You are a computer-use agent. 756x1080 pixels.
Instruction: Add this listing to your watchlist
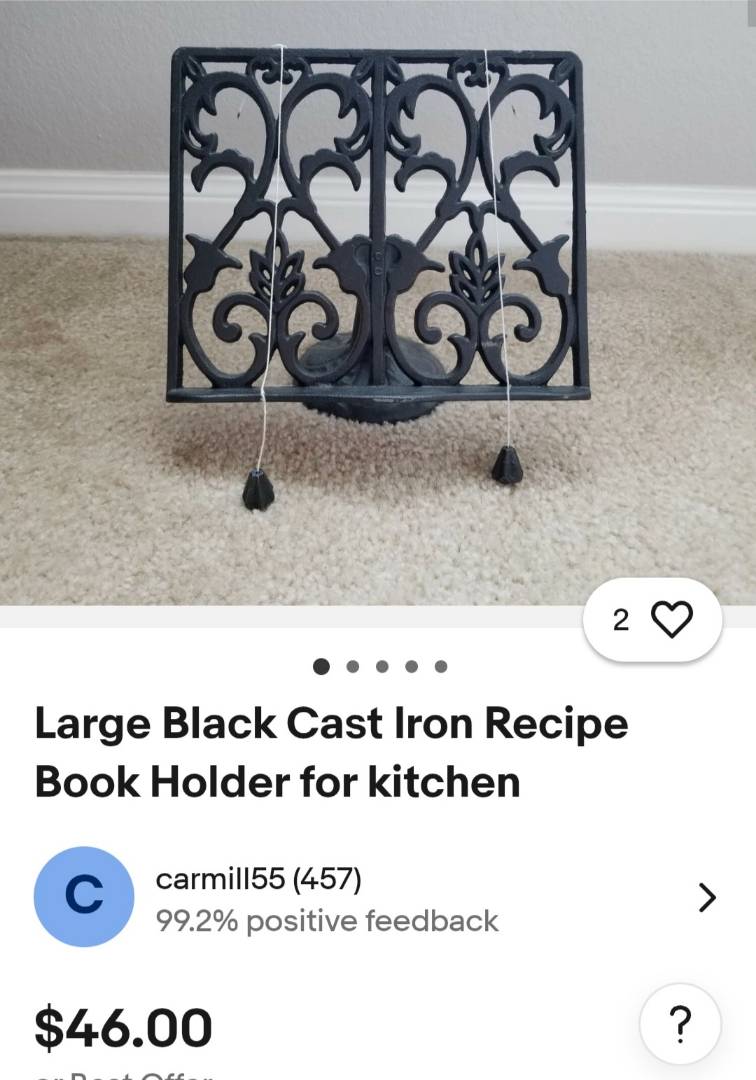tap(671, 620)
